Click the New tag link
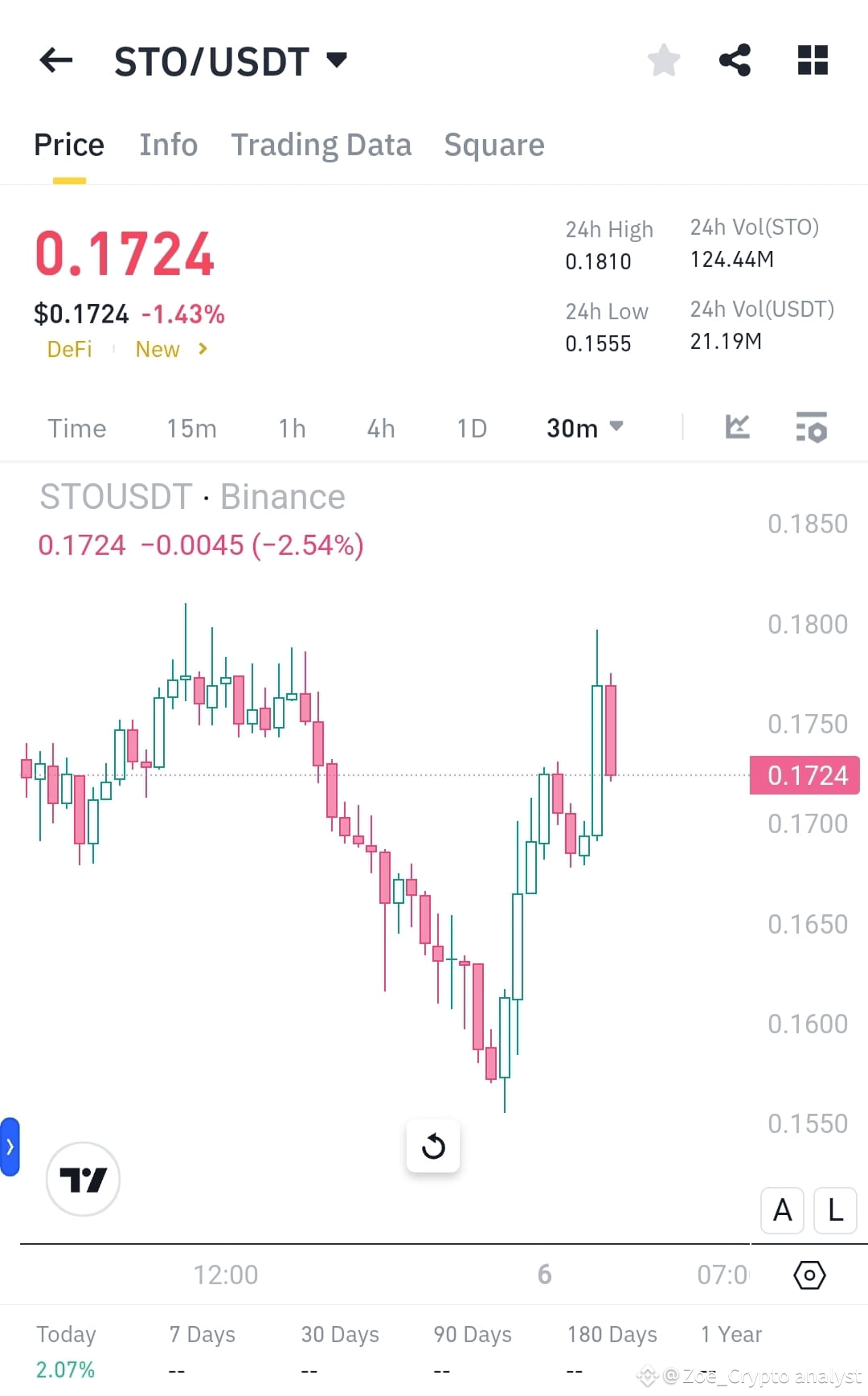 click(x=158, y=349)
